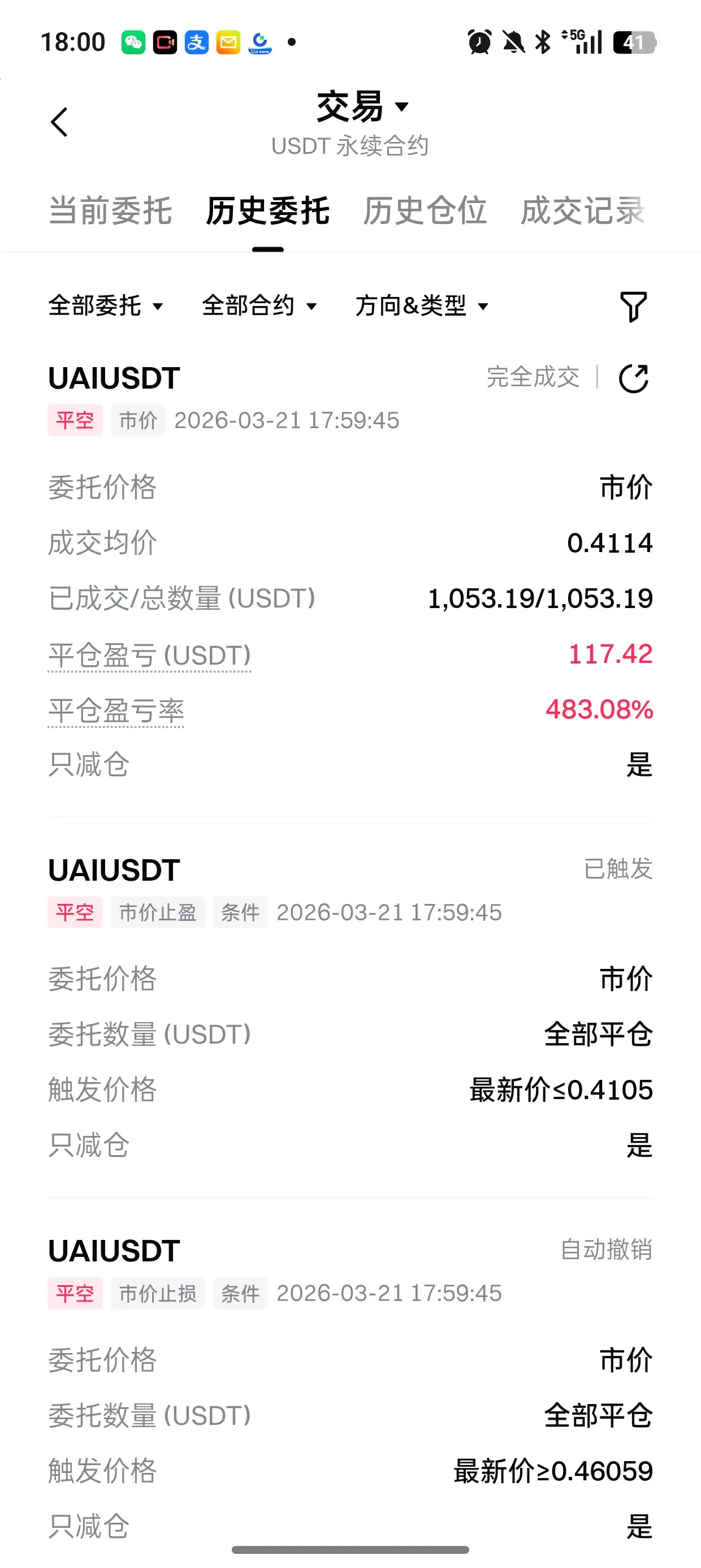The height and width of the screenshot is (1568, 701).
Task: Tap 平仓盈亏率 label for explanation
Action: click(x=116, y=711)
